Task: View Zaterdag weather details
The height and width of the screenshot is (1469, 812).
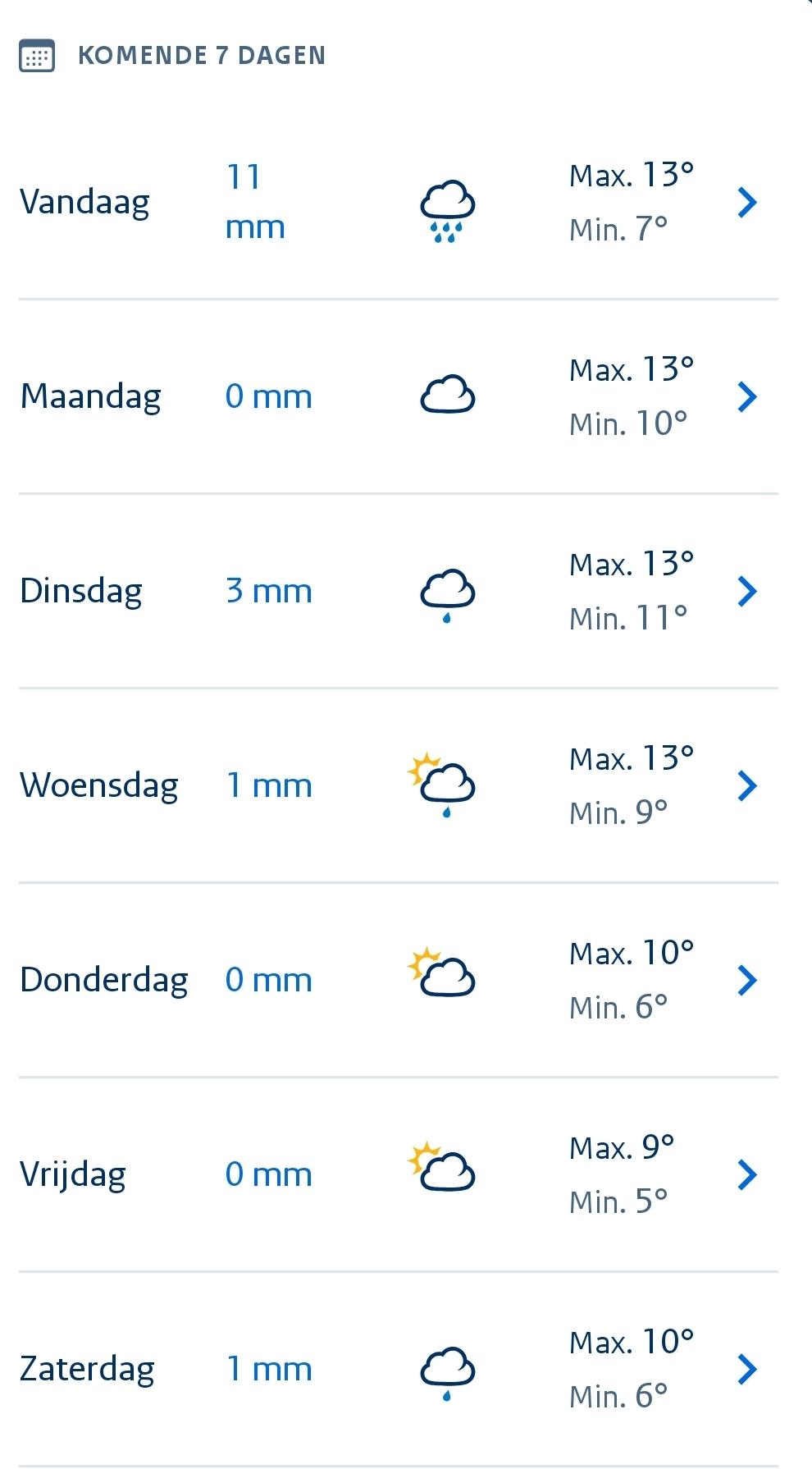Action: coord(746,1369)
